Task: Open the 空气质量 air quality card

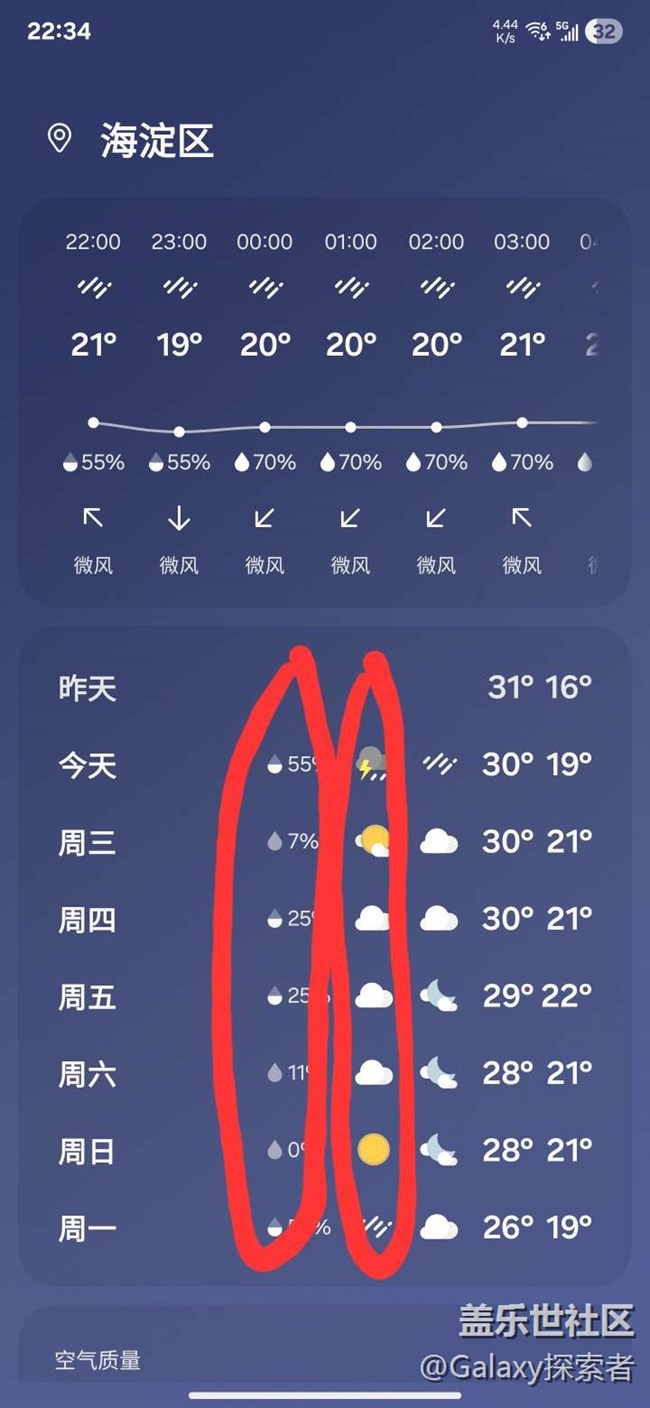Action: pos(325,1345)
